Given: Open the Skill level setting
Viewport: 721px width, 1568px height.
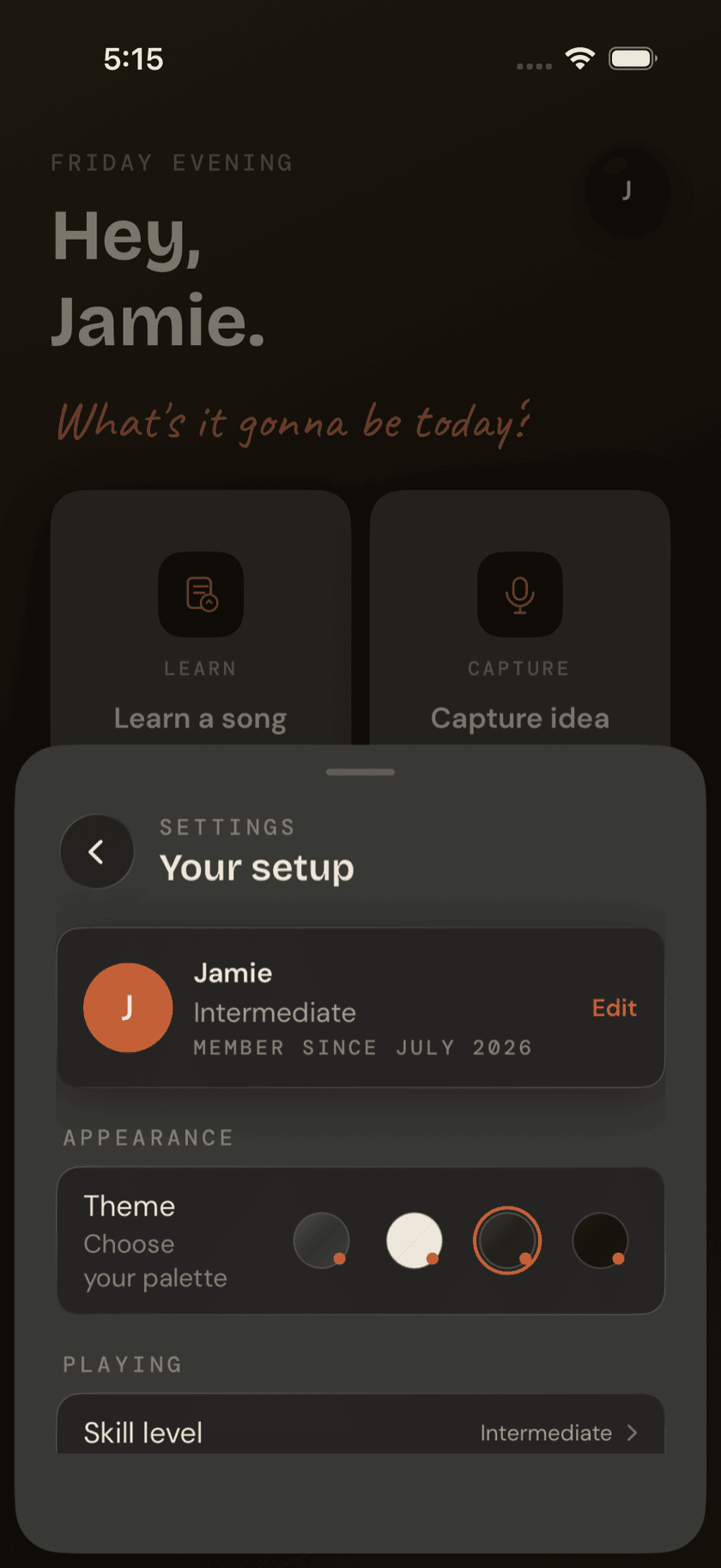Looking at the screenshot, I should pyautogui.click(x=360, y=1425).
